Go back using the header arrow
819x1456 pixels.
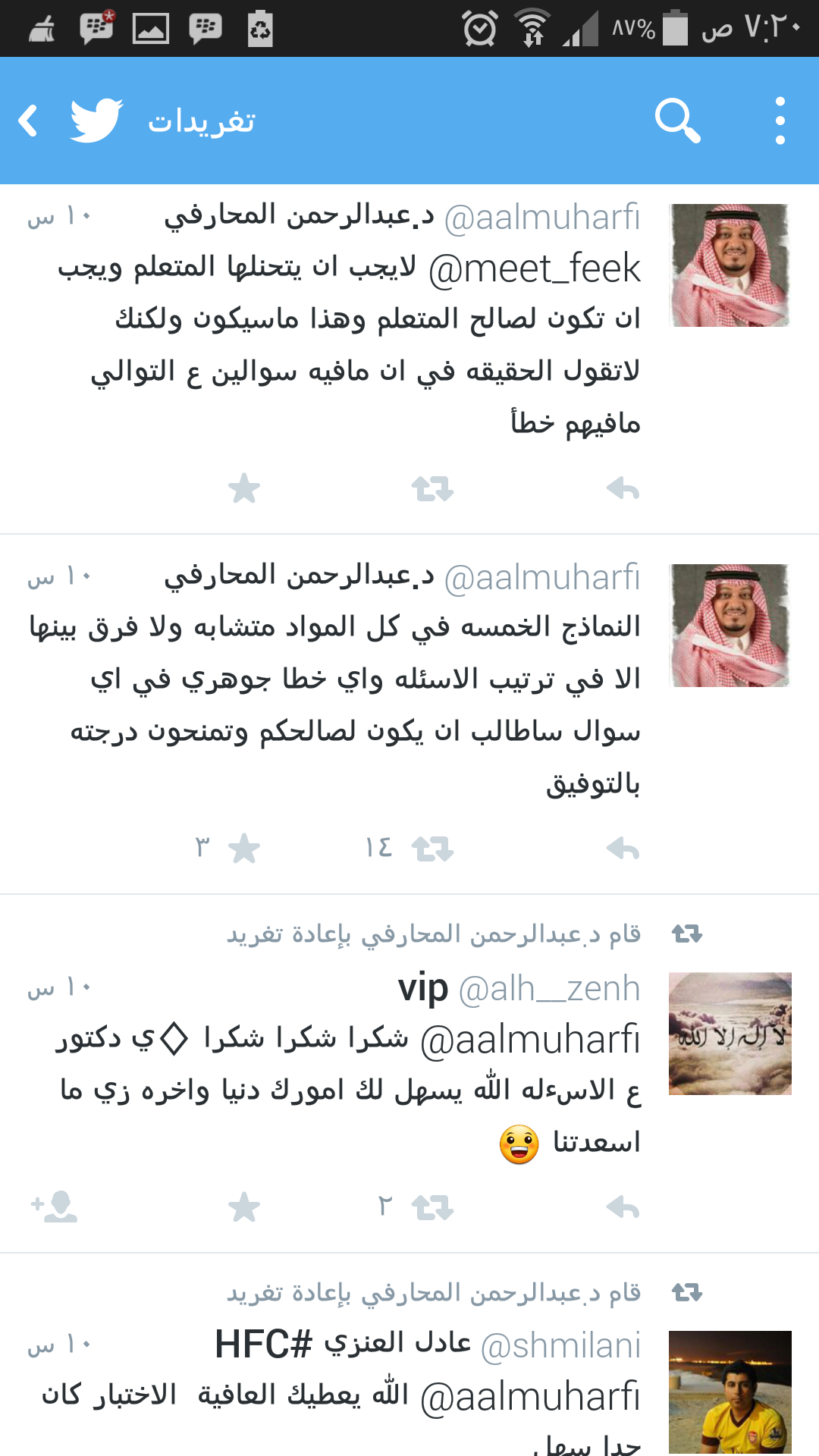28,121
